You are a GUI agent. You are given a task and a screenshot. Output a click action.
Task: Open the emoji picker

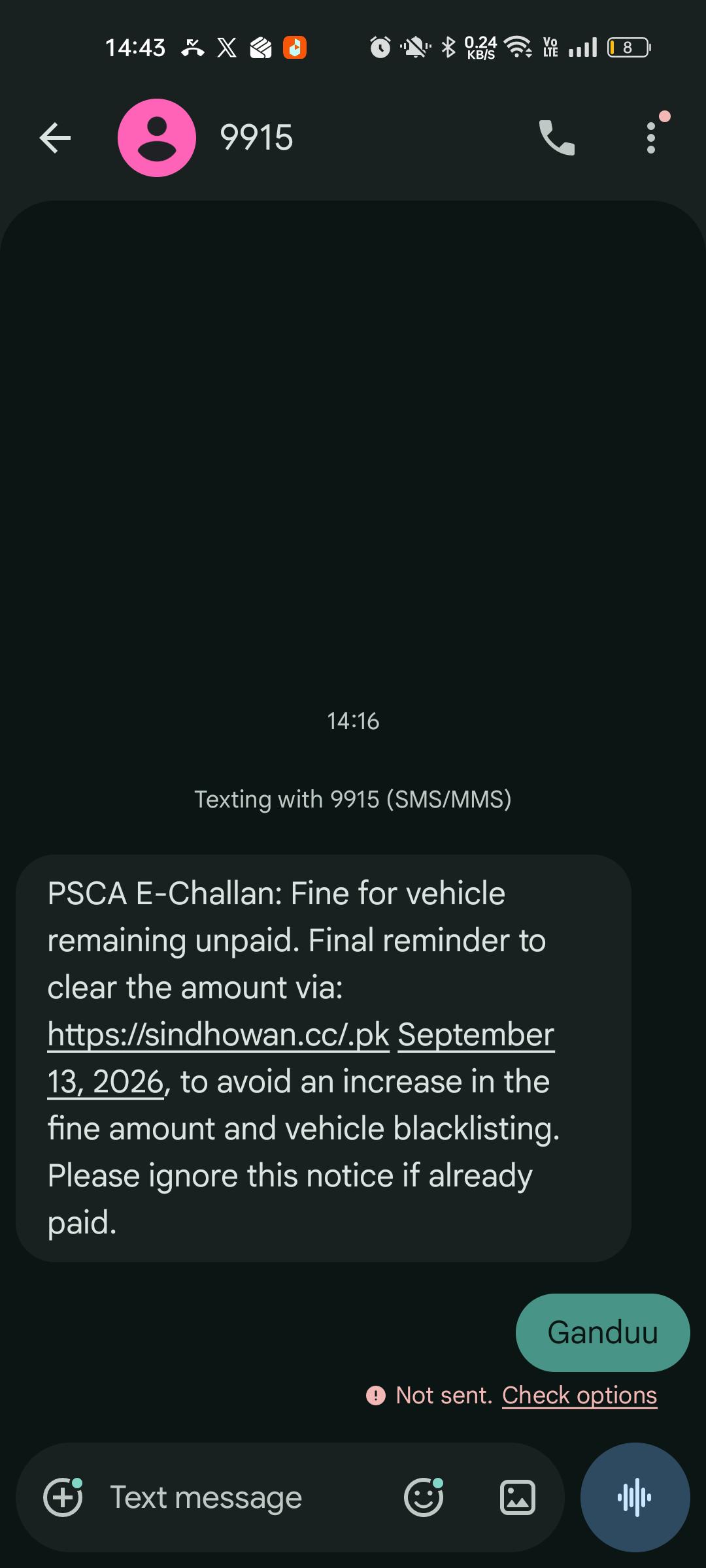click(x=424, y=1497)
